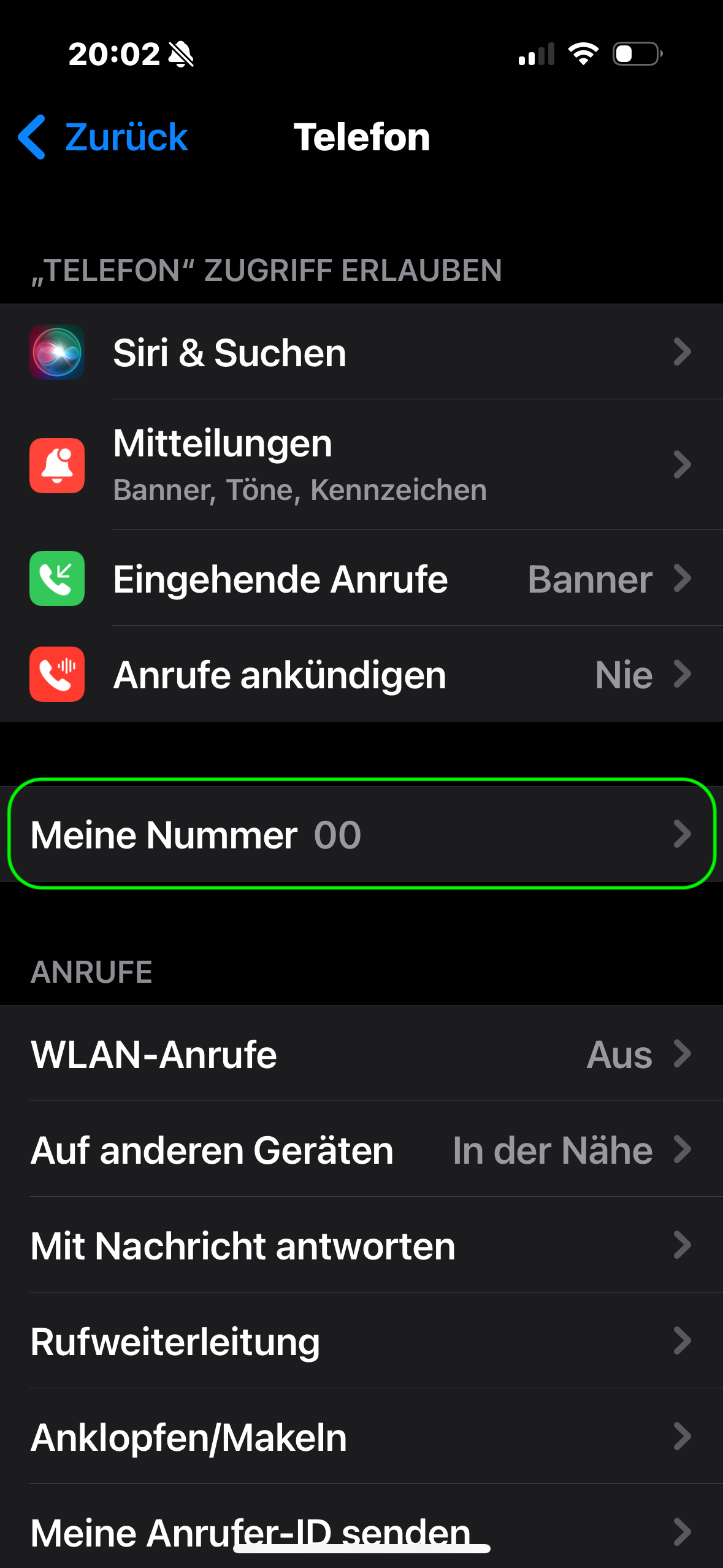Open Anklopfen/Makeln settings

click(361, 1437)
